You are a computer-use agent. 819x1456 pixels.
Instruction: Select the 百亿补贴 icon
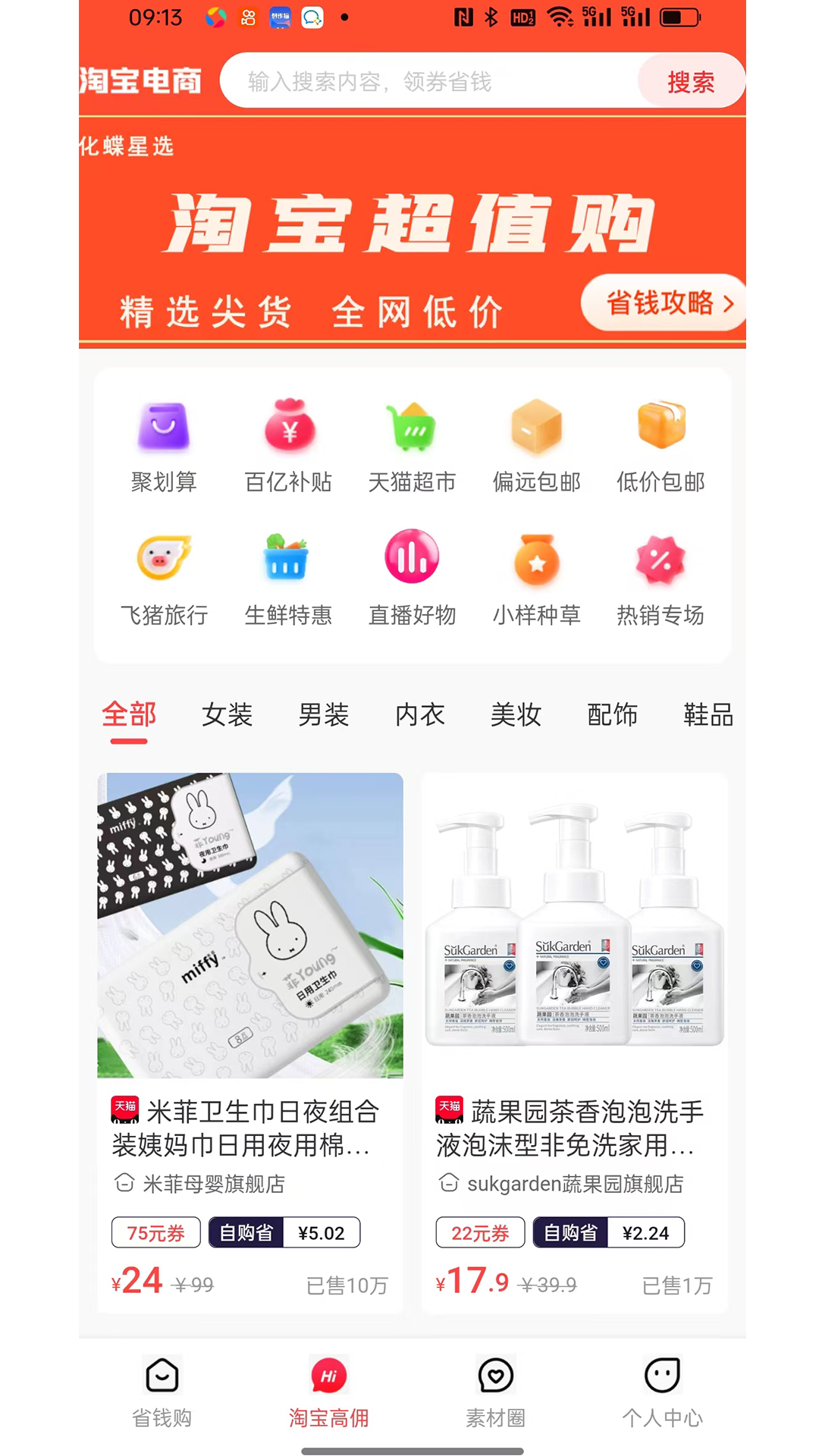[x=287, y=444]
